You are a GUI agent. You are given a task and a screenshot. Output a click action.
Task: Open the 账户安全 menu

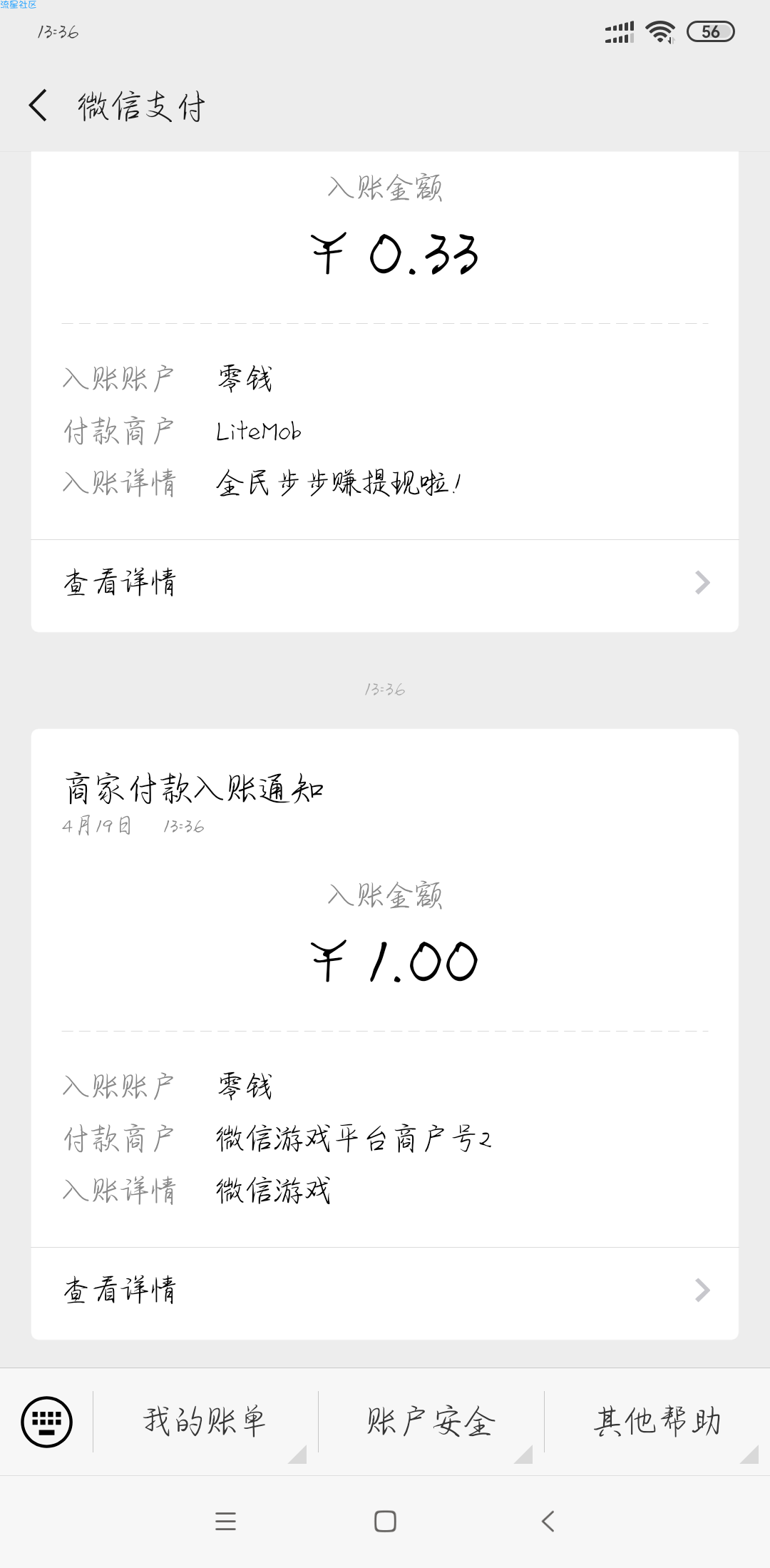[431, 1421]
